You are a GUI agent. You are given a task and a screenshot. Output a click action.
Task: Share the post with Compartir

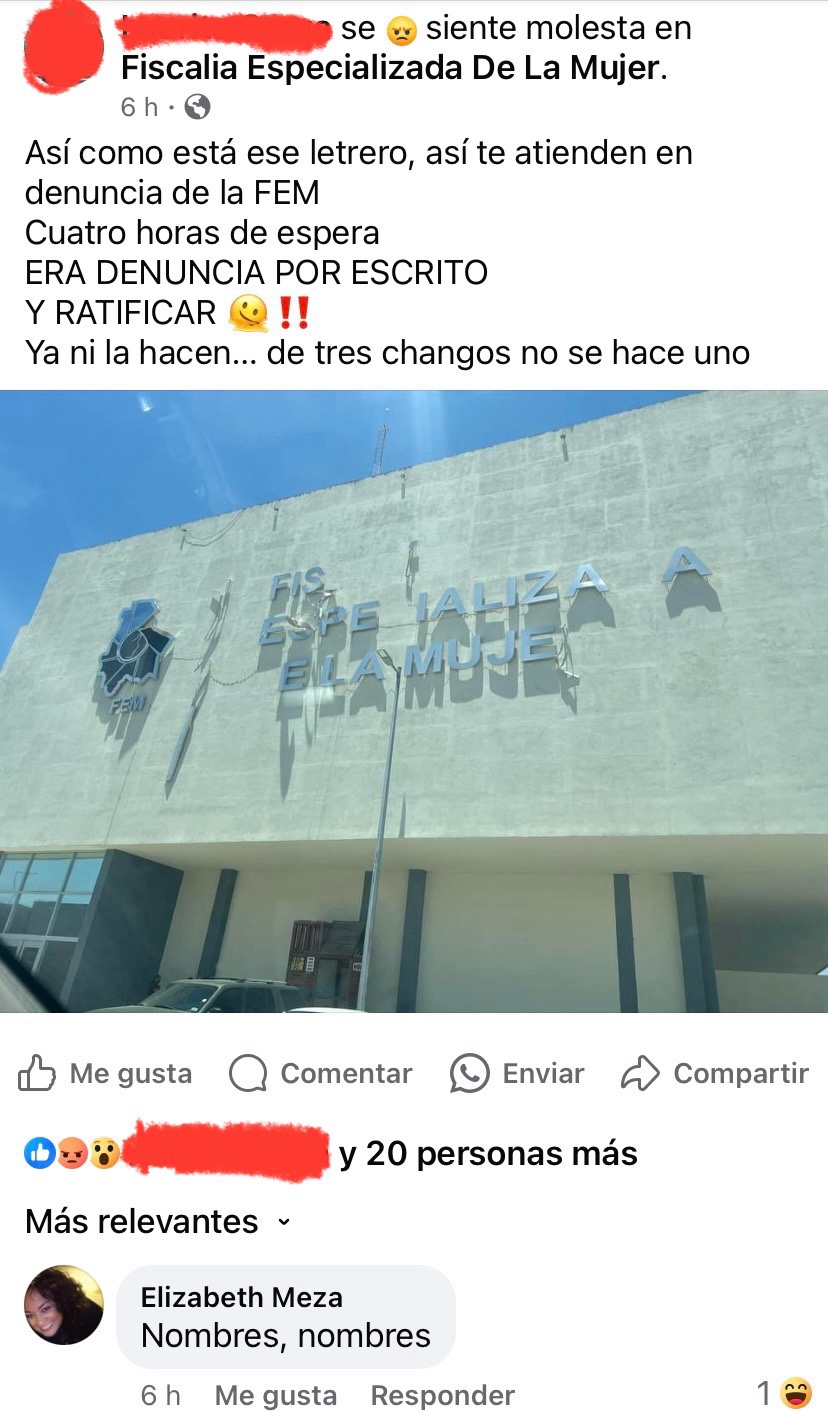coord(715,1073)
